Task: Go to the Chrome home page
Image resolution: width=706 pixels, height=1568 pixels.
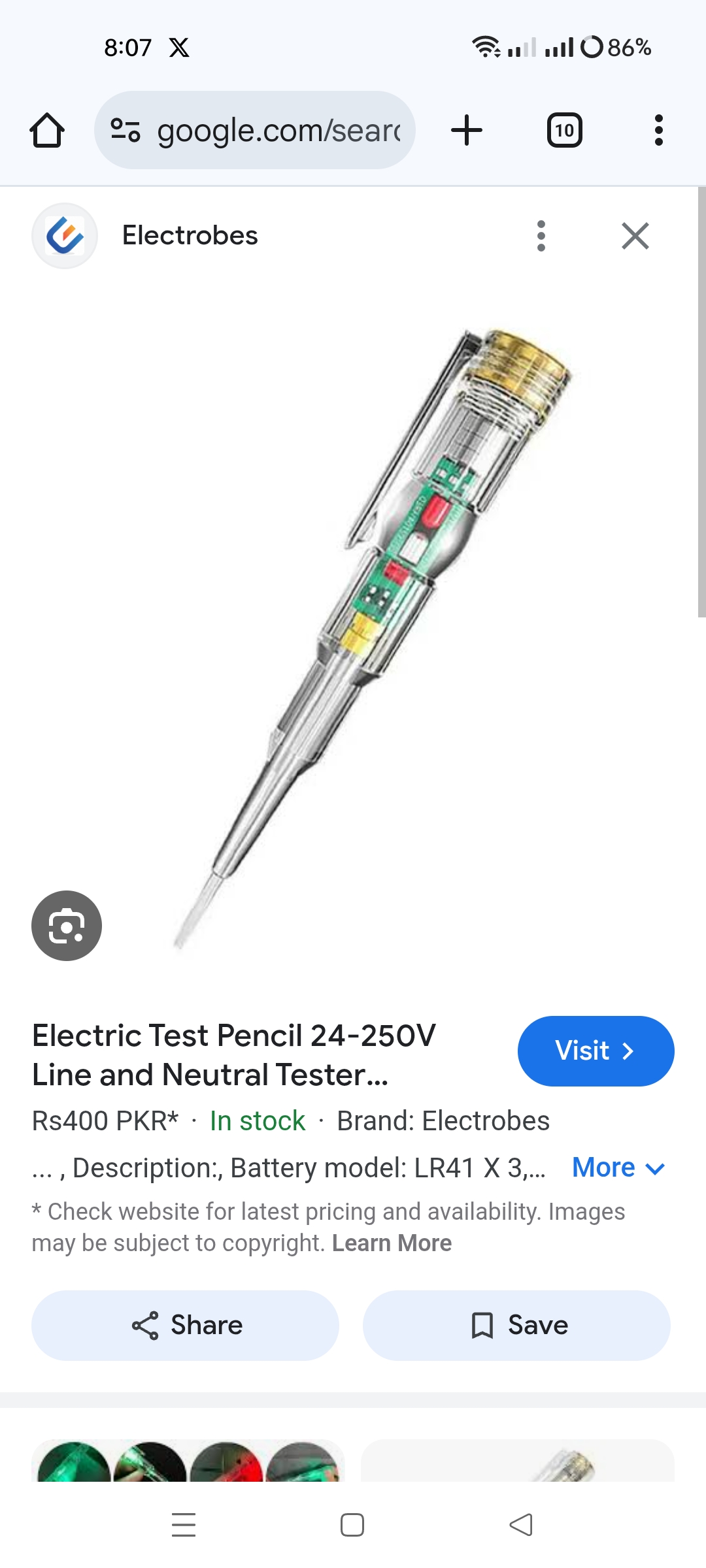Action: click(x=47, y=130)
